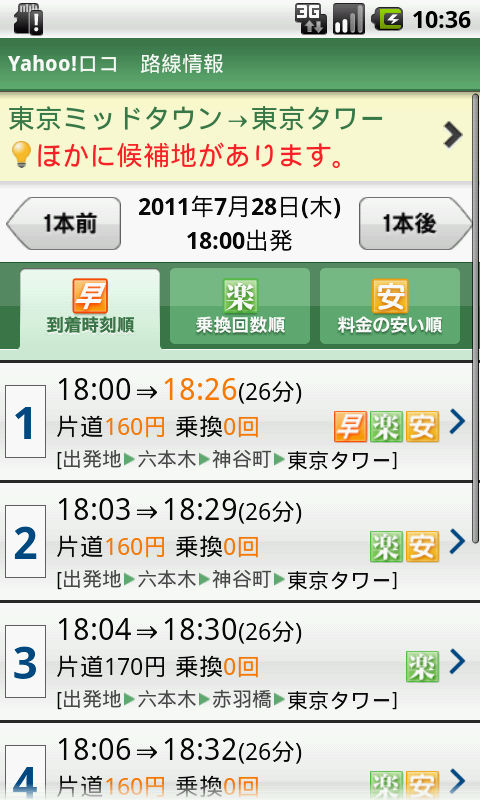Viewport: 480px width, 800px height.
Task: Open route 1 departing 18:00
Action: 236,421
